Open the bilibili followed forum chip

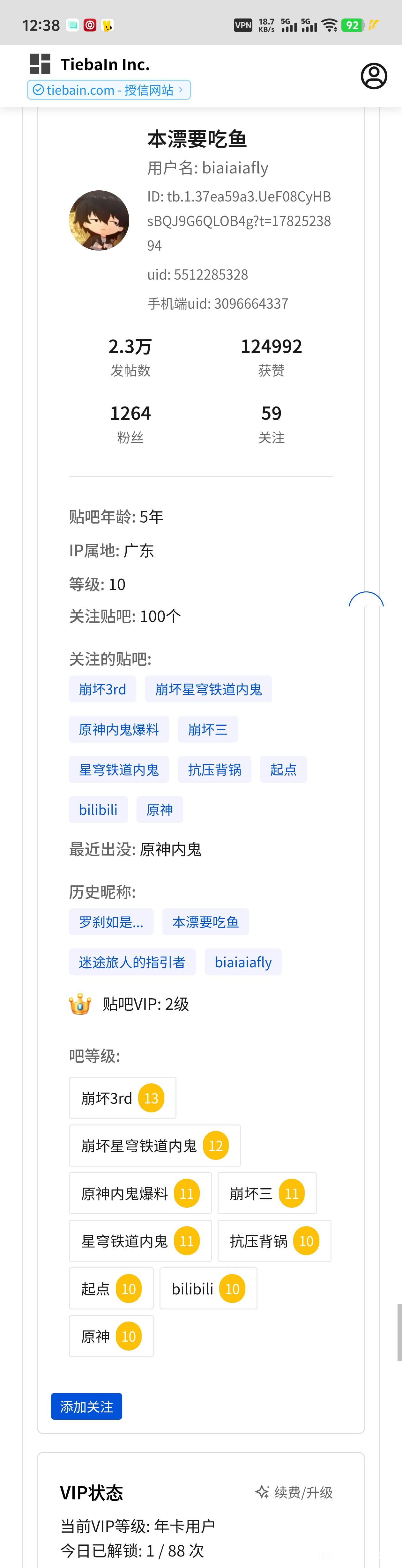tap(98, 810)
